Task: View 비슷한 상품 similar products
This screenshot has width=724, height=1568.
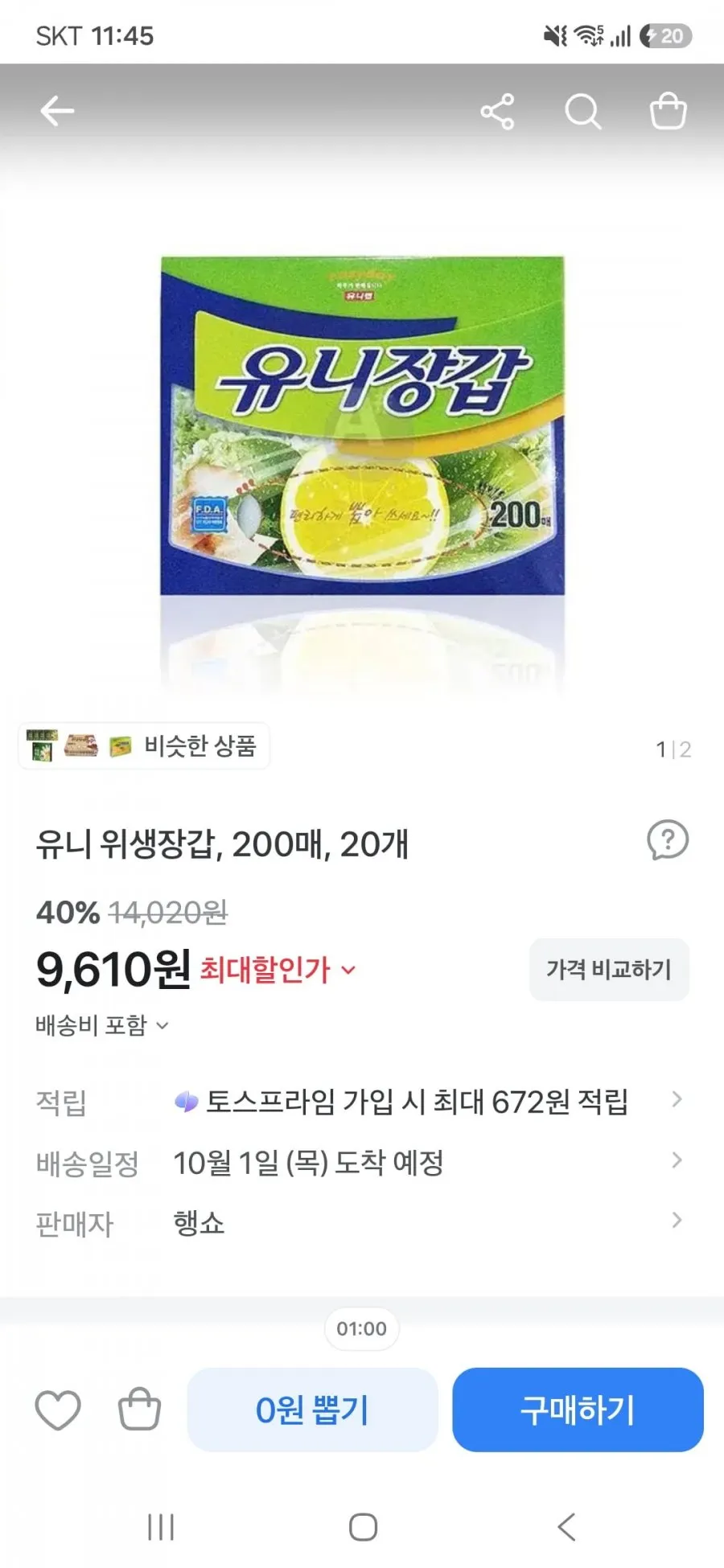Action: pos(144,746)
